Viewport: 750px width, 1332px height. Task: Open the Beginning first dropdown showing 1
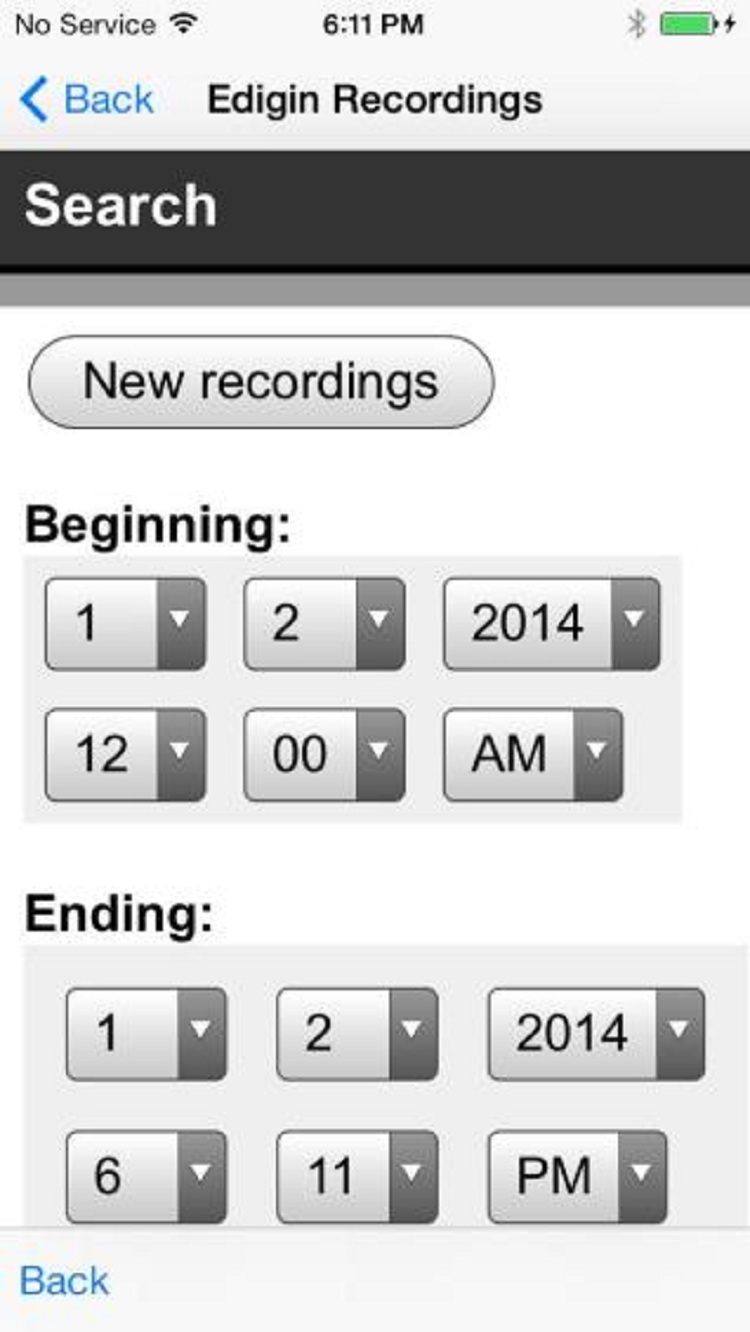pos(125,624)
